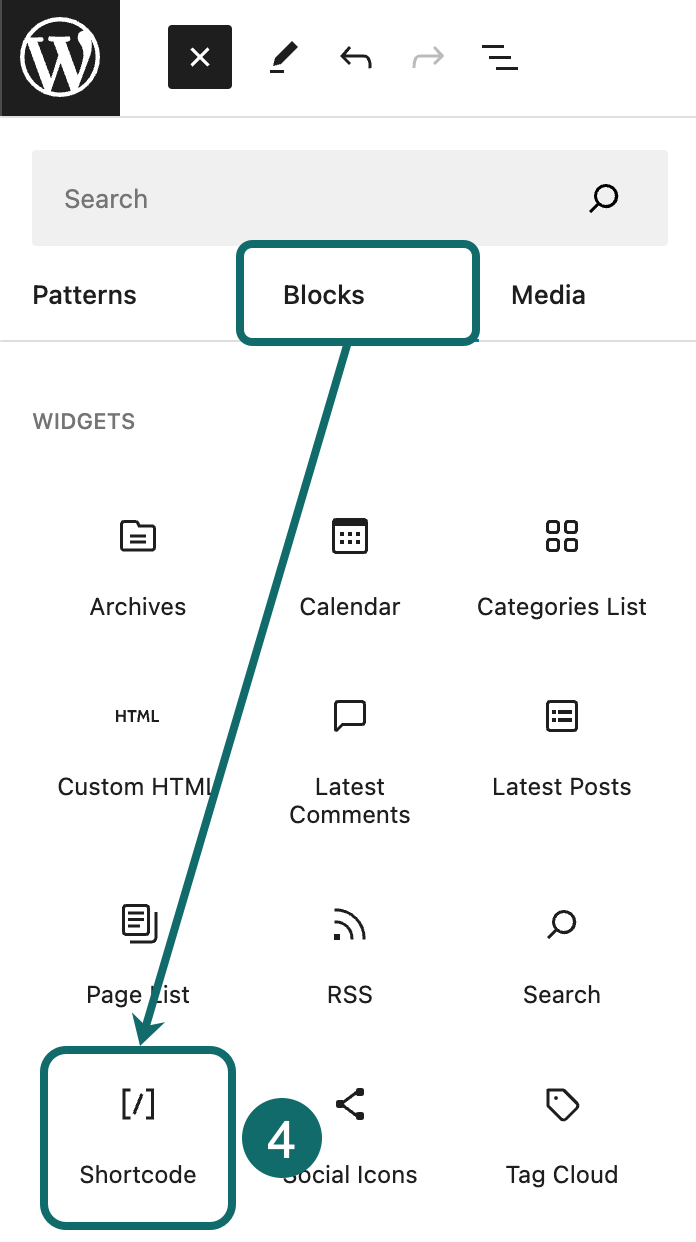The height and width of the screenshot is (1242, 696).
Task: Insert the Archives block
Action: (138, 566)
